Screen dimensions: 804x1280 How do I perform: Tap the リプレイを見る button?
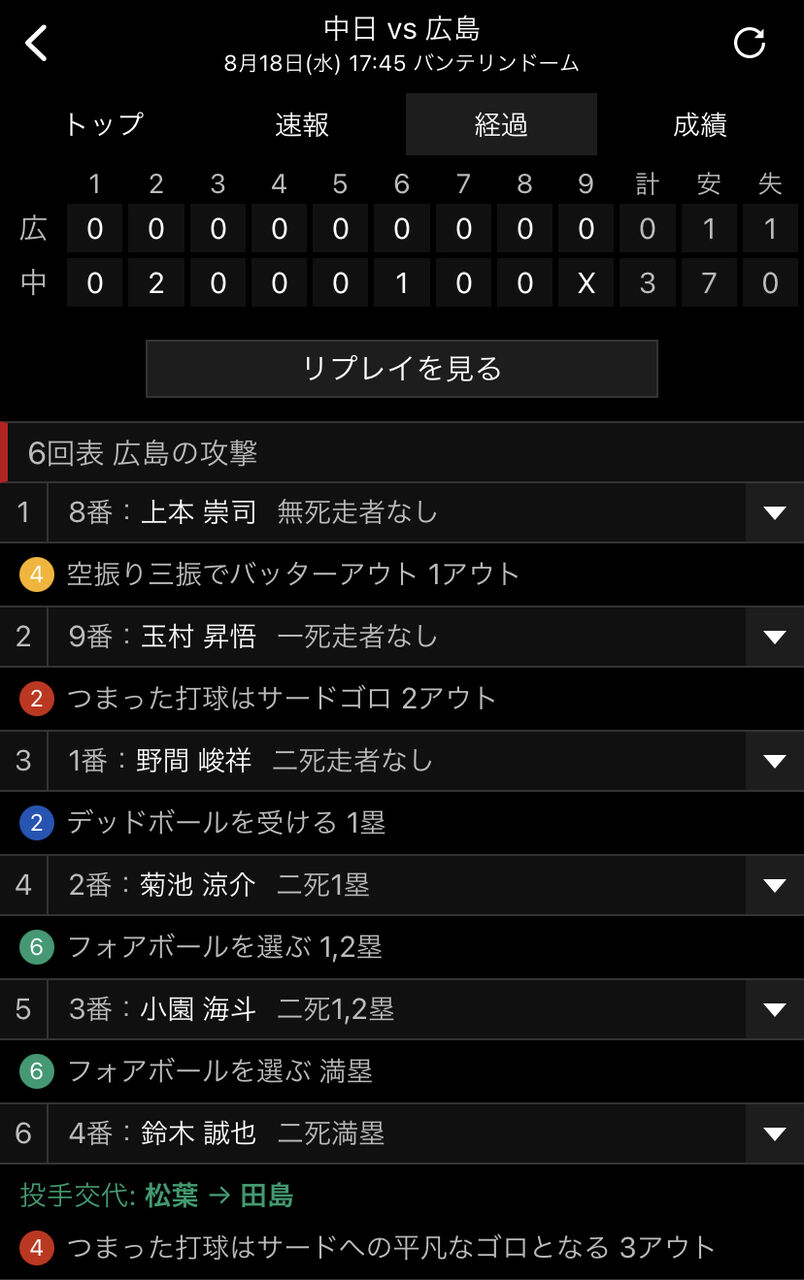click(x=402, y=369)
